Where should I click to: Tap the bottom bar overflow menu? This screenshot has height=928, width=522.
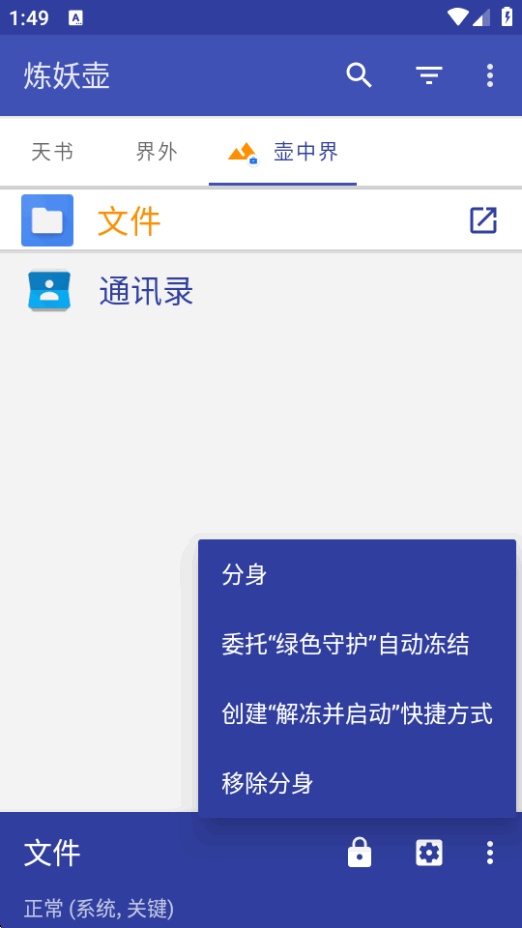pos(489,853)
